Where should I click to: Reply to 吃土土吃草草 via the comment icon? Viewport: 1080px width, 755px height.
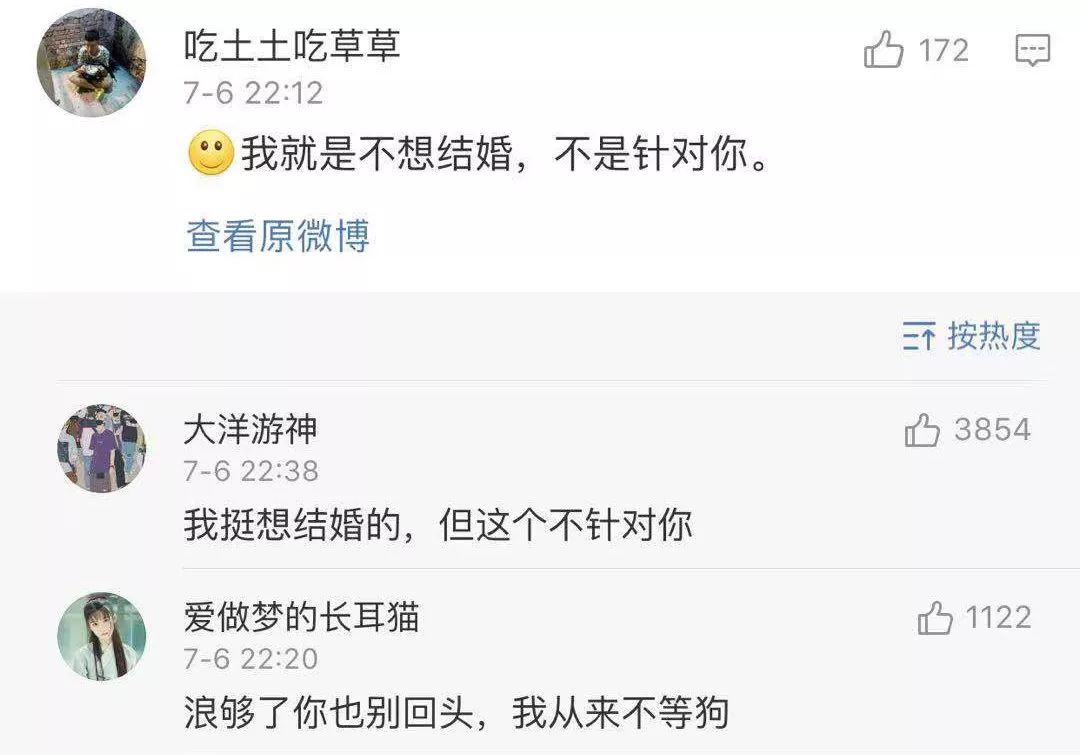1032,50
